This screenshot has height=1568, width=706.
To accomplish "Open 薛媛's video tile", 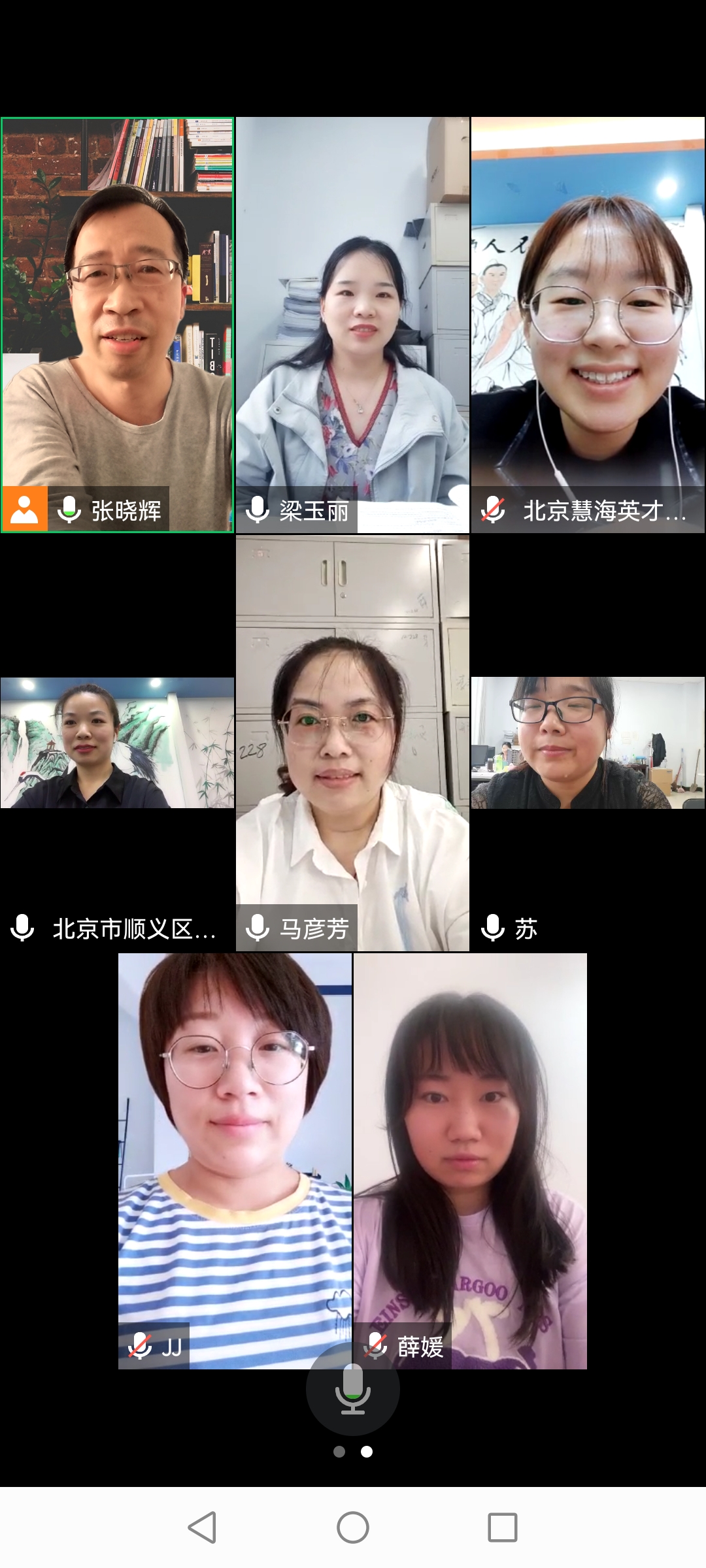I will (x=470, y=1143).
